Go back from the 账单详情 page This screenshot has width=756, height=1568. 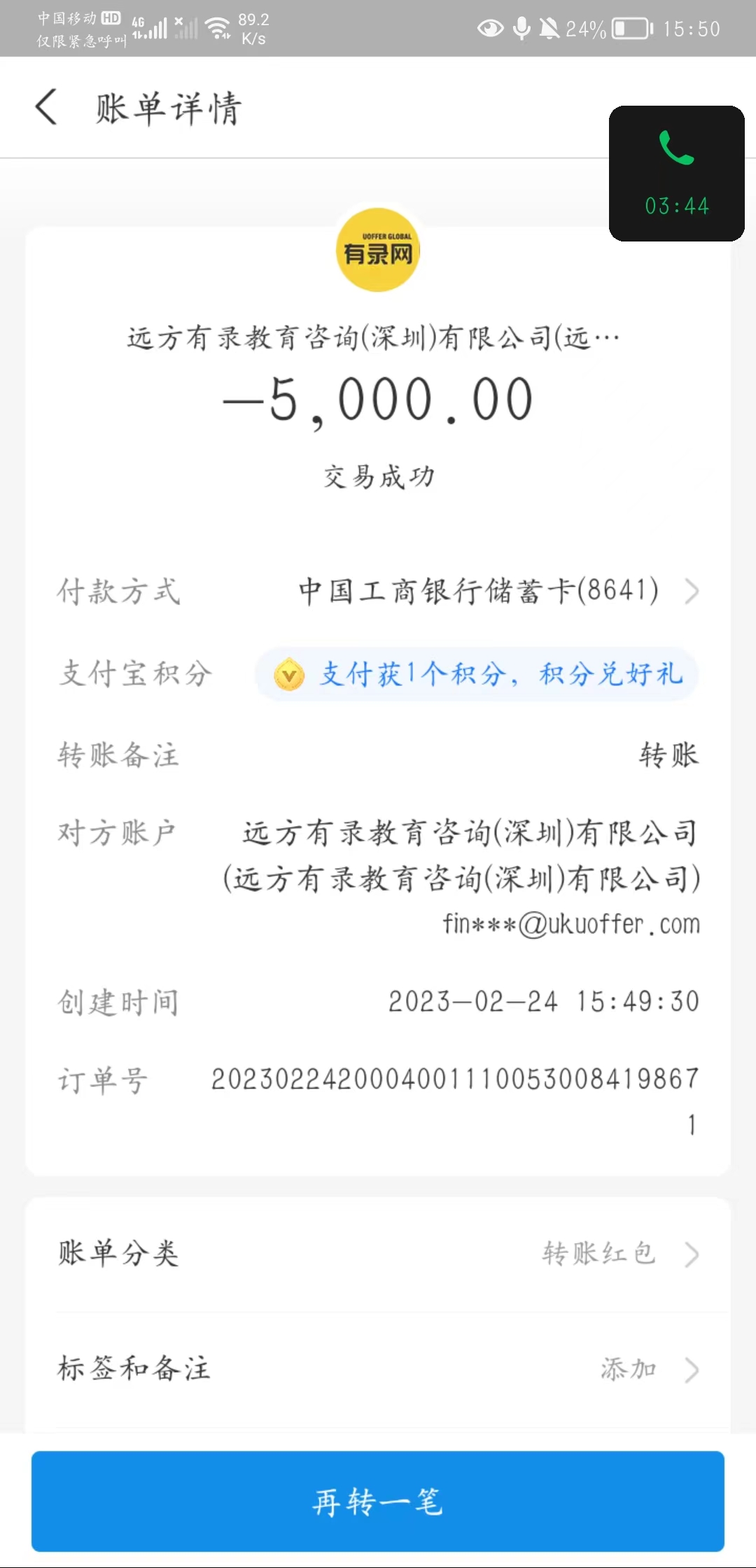[x=46, y=108]
